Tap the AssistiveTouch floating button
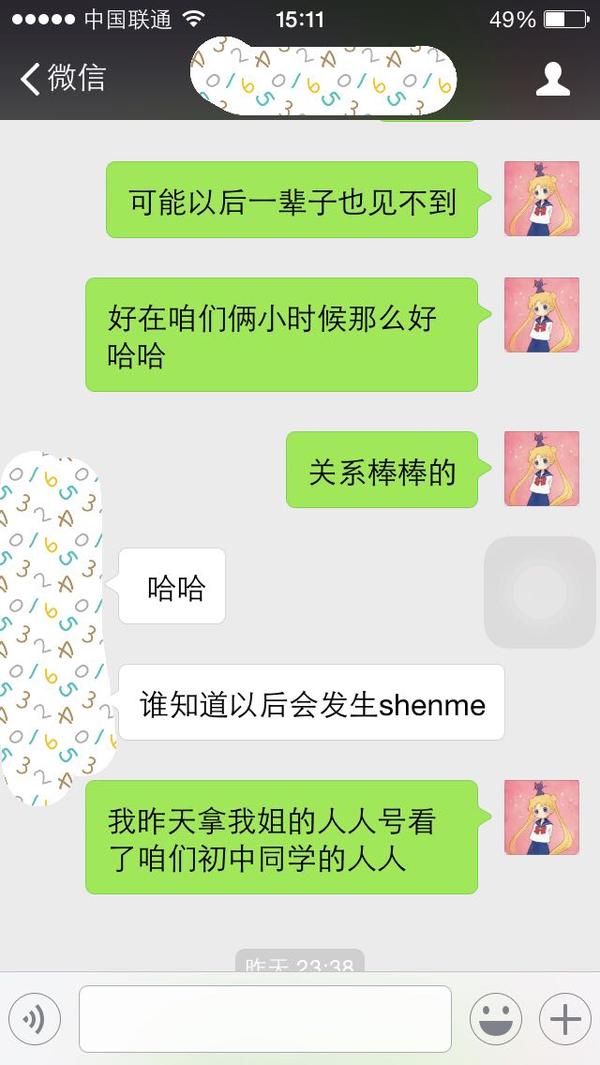Viewport: 600px width, 1065px height. pyautogui.click(x=541, y=592)
